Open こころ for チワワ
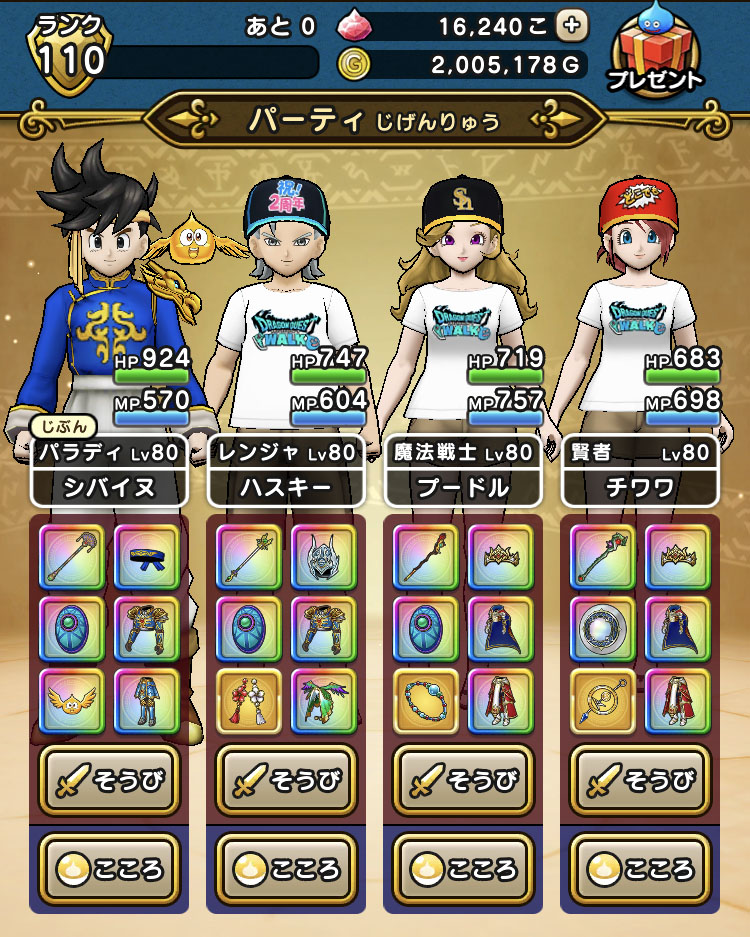750x937 pixels. [x=640, y=868]
